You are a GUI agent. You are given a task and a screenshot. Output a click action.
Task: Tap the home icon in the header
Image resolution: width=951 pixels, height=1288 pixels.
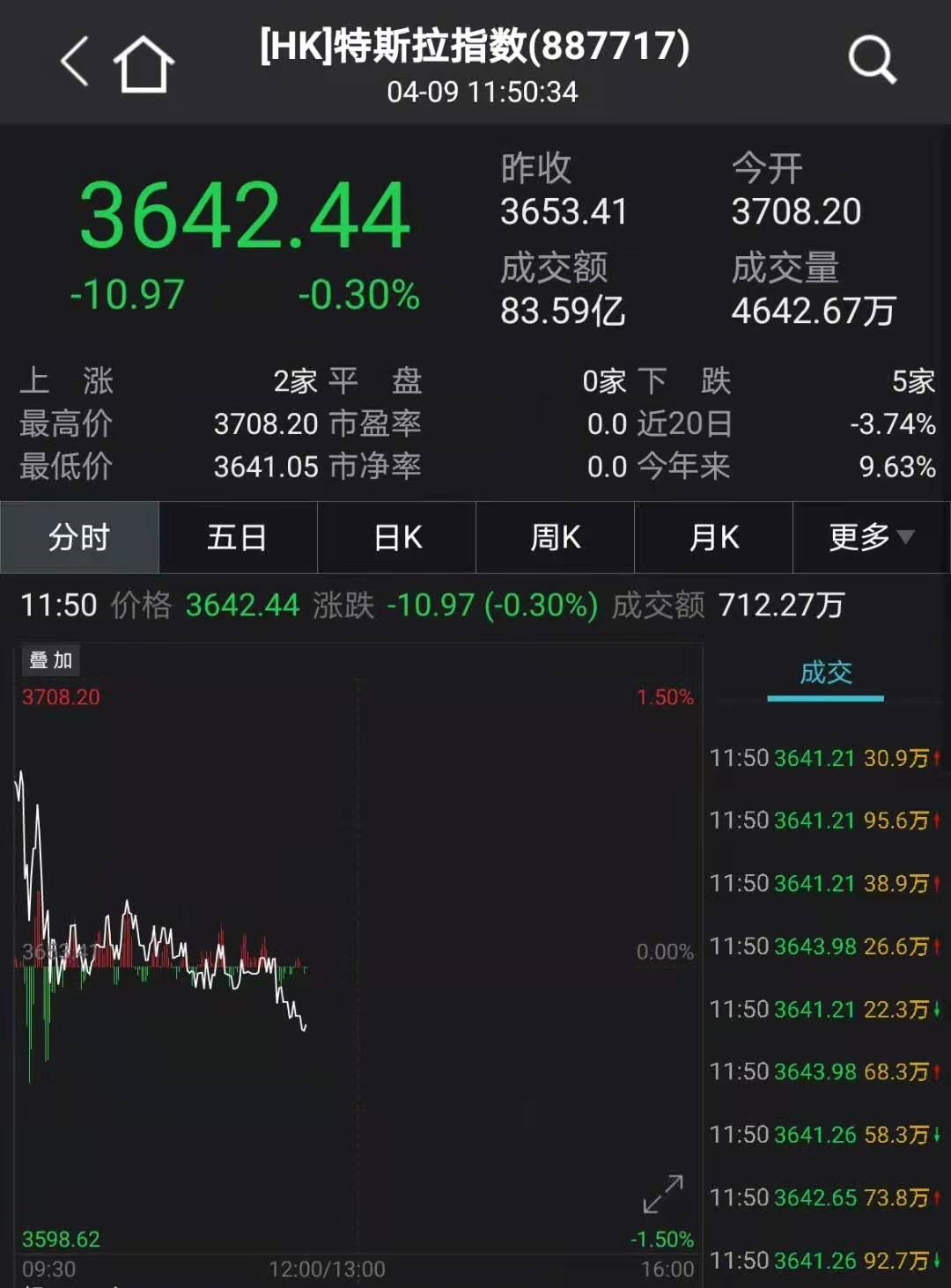(144, 62)
